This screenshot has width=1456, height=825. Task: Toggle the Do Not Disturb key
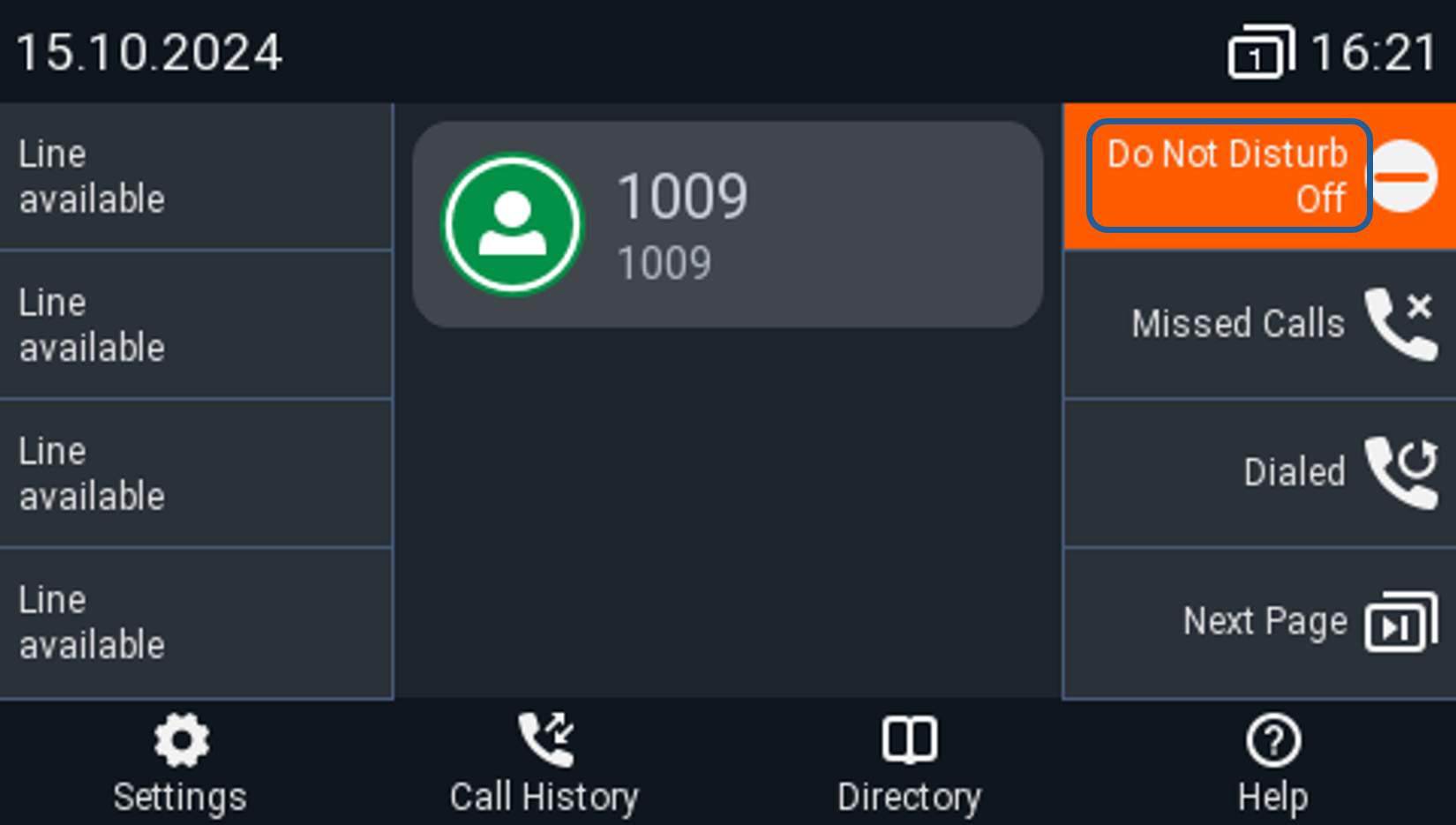[1258, 176]
